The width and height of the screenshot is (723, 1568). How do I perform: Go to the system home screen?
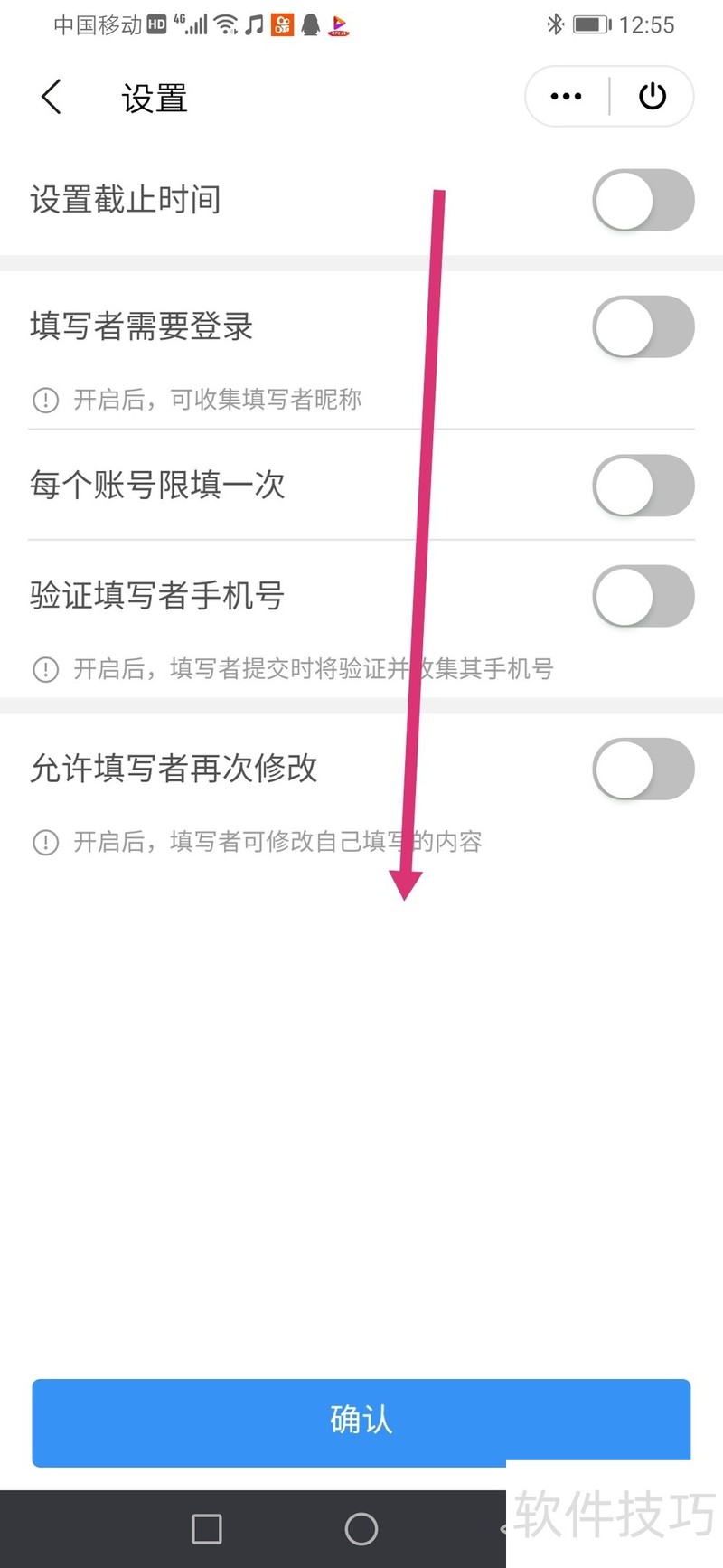click(x=361, y=1529)
